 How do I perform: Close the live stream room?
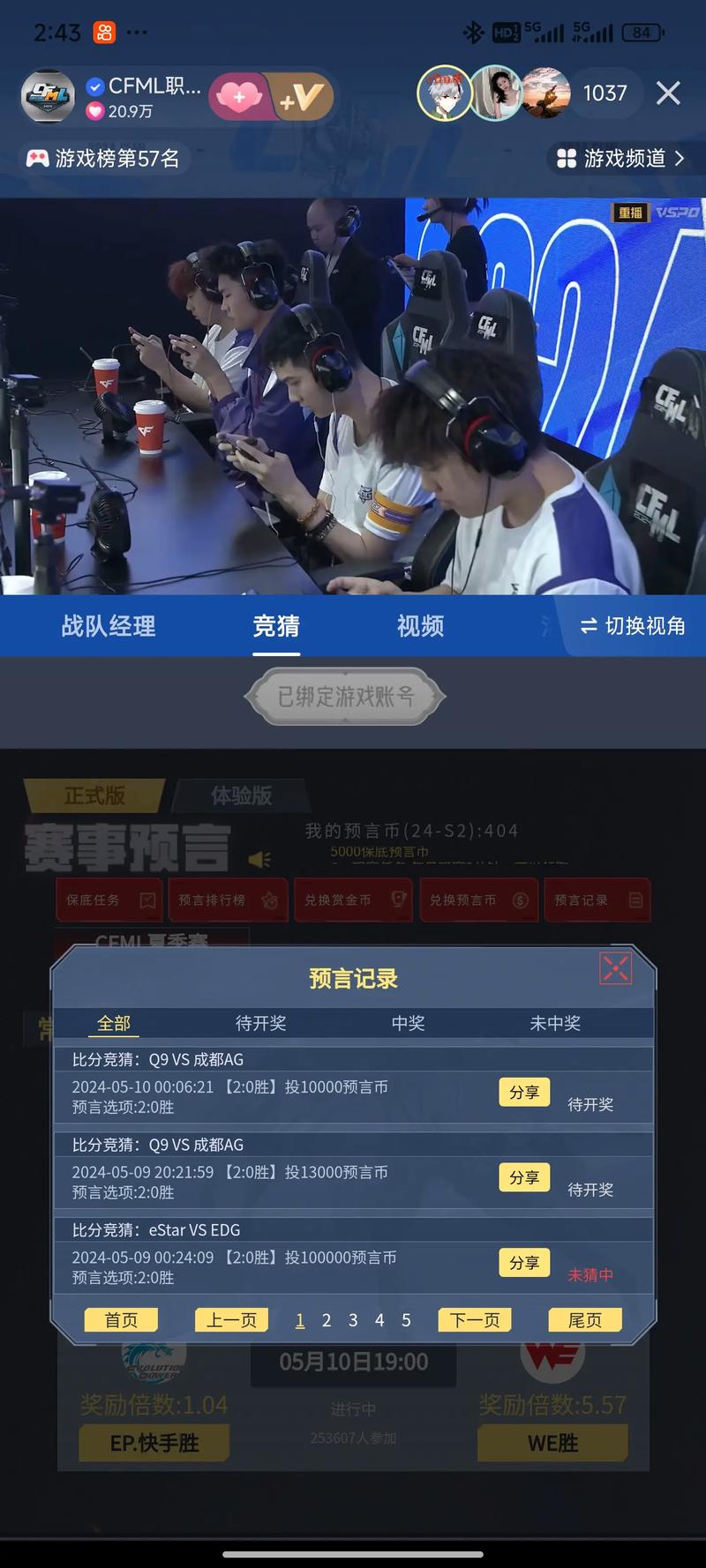click(668, 93)
